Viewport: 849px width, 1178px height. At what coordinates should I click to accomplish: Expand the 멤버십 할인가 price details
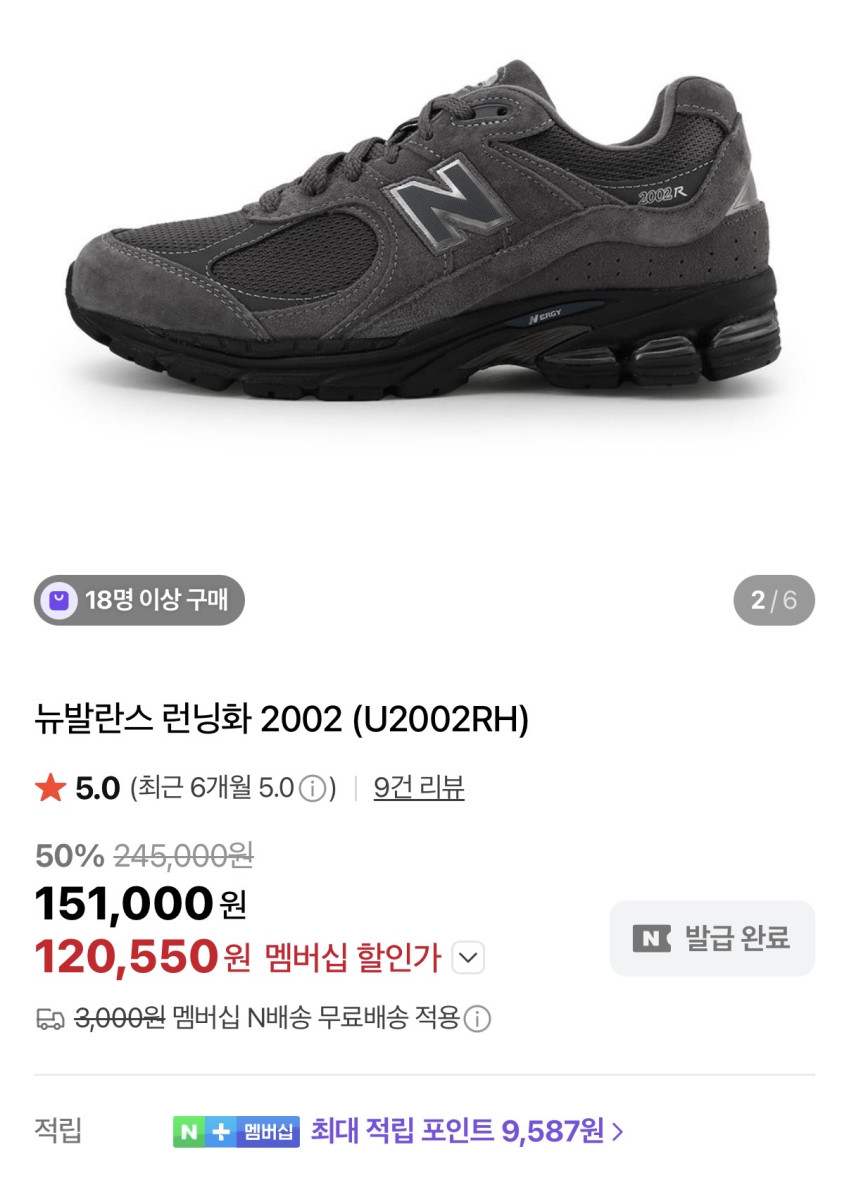pyautogui.click(x=468, y=958)
